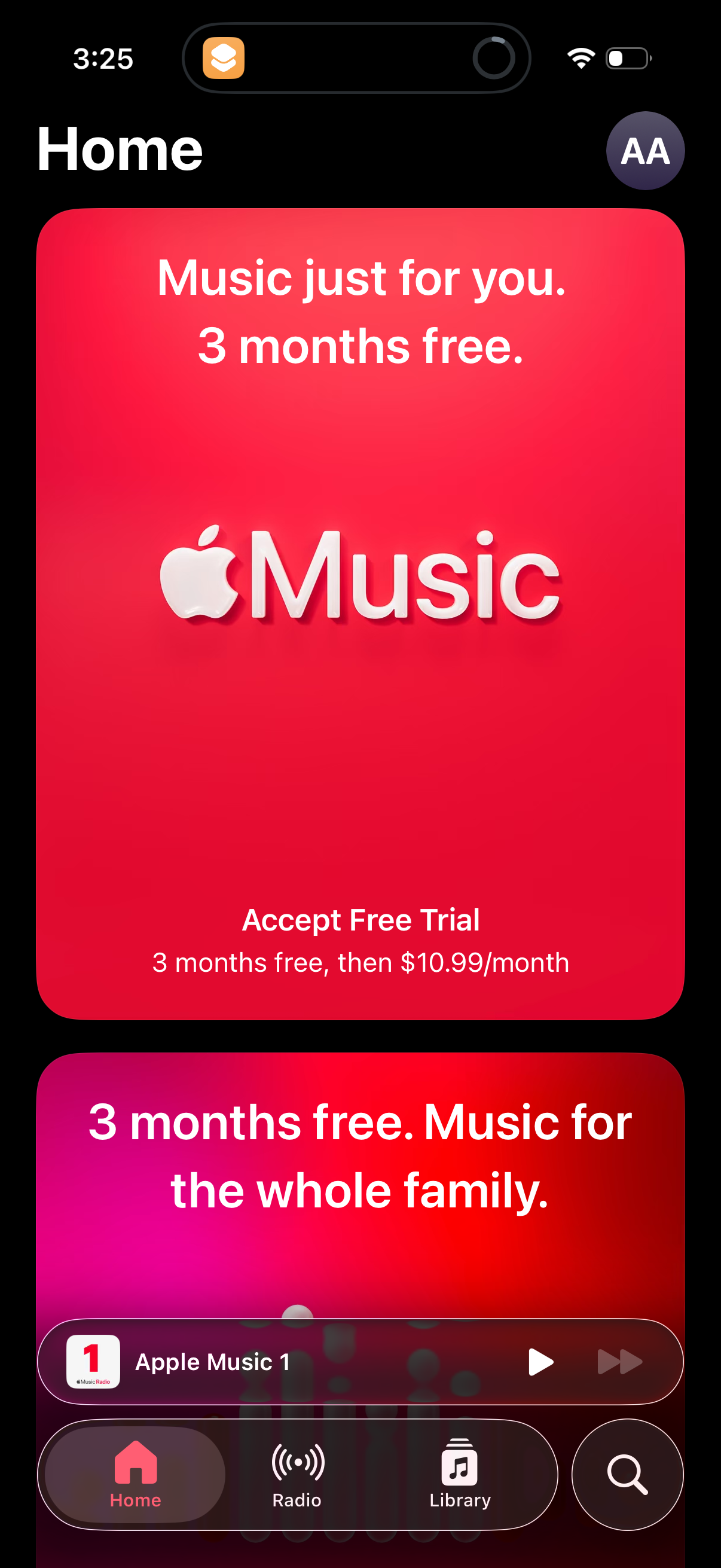Switch to the Radio tab
This screenshot has height=1568, width=721.
pos(297,1476)
